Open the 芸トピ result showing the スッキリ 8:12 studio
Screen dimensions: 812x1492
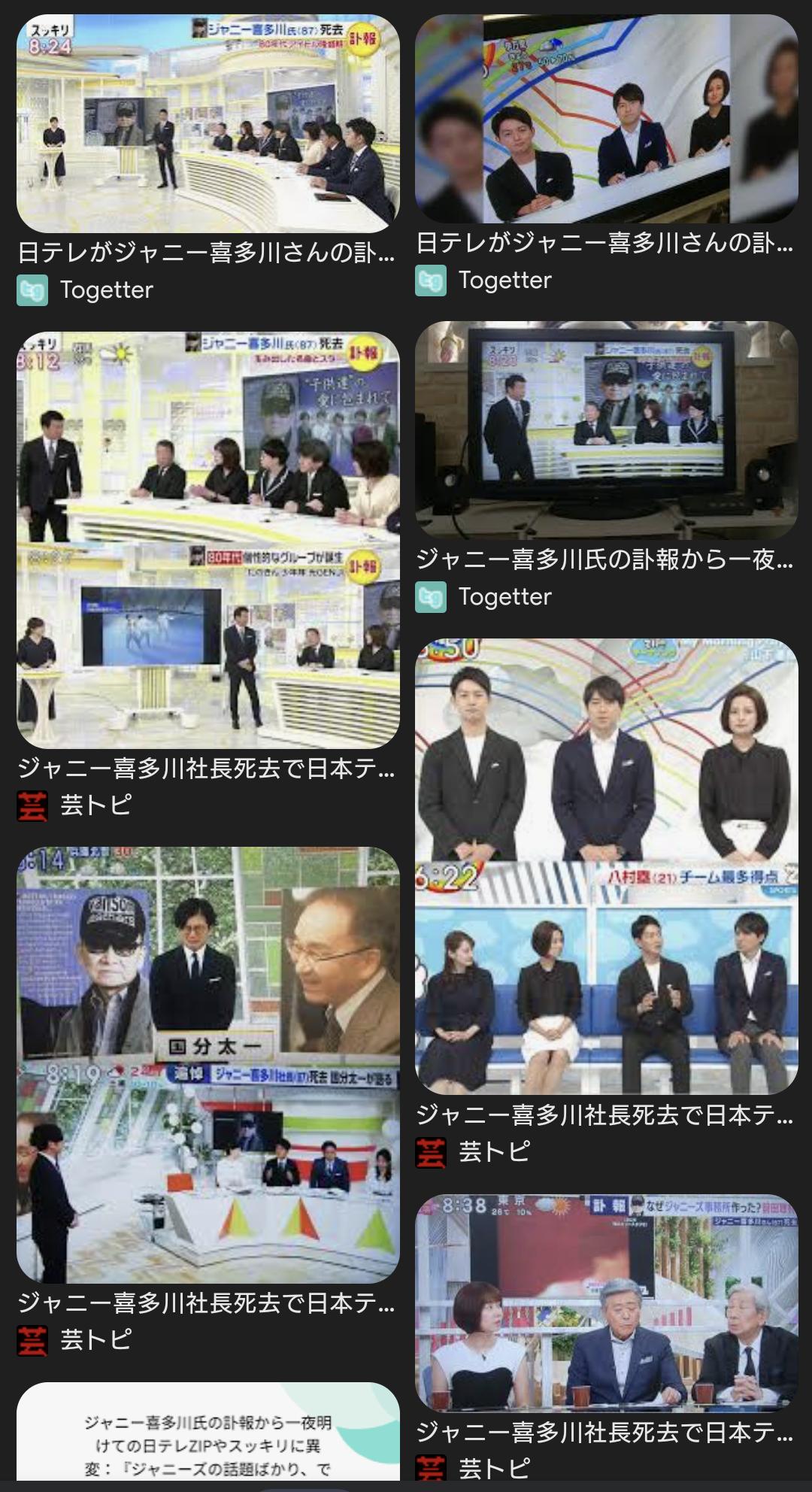click(x=208, y=540)
